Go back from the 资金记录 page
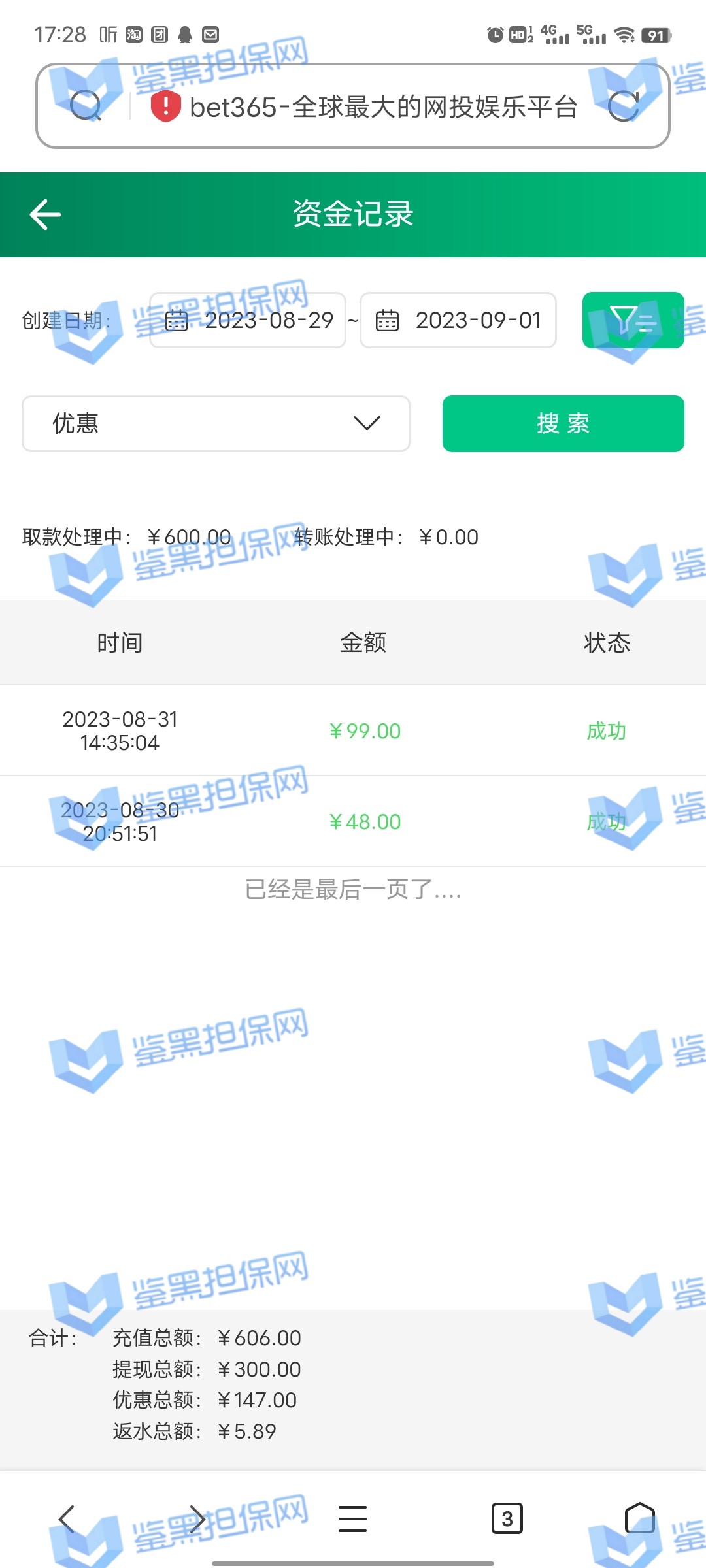 coord(45,215)
